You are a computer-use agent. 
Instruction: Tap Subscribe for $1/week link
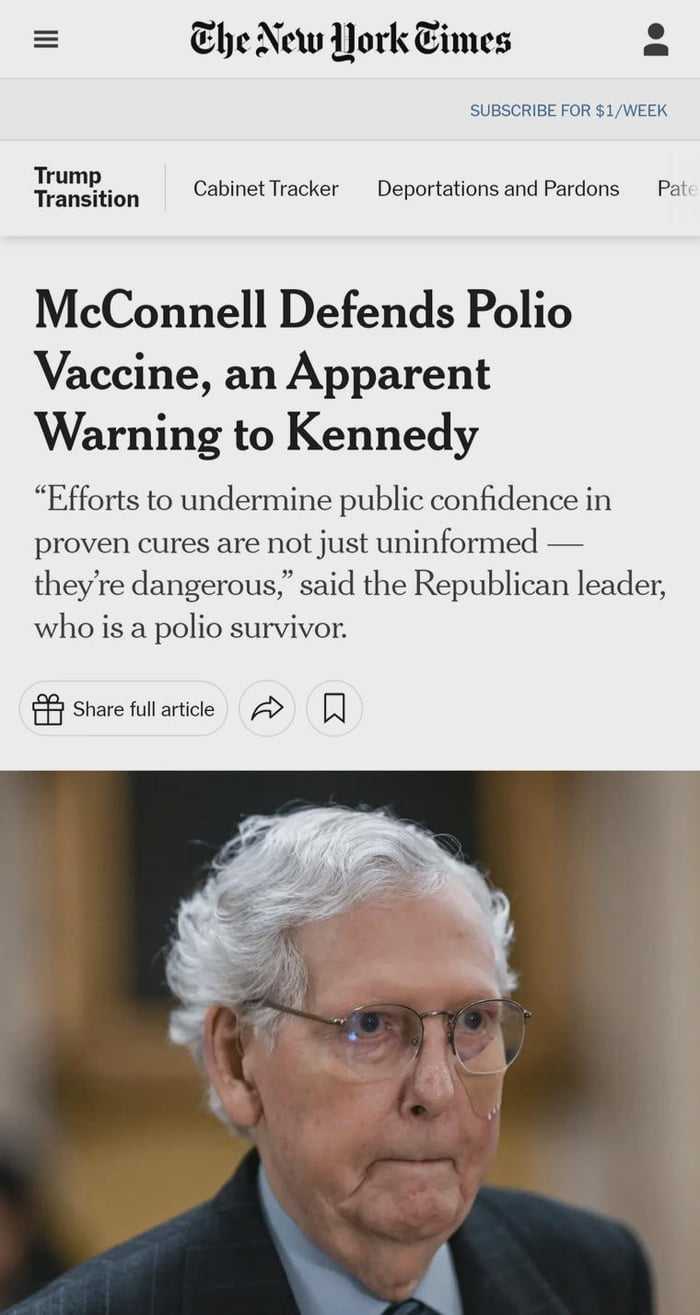[x=568, y=110]
